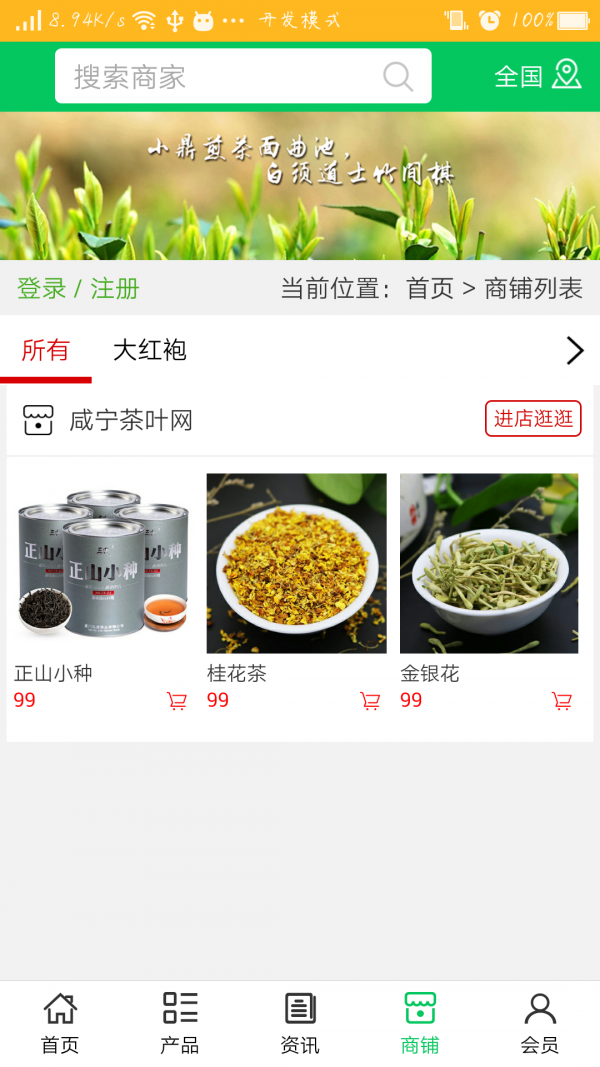Open the 资讯 tab
The width and height of the screenshot is (600, 1067).
point(300,1023)
